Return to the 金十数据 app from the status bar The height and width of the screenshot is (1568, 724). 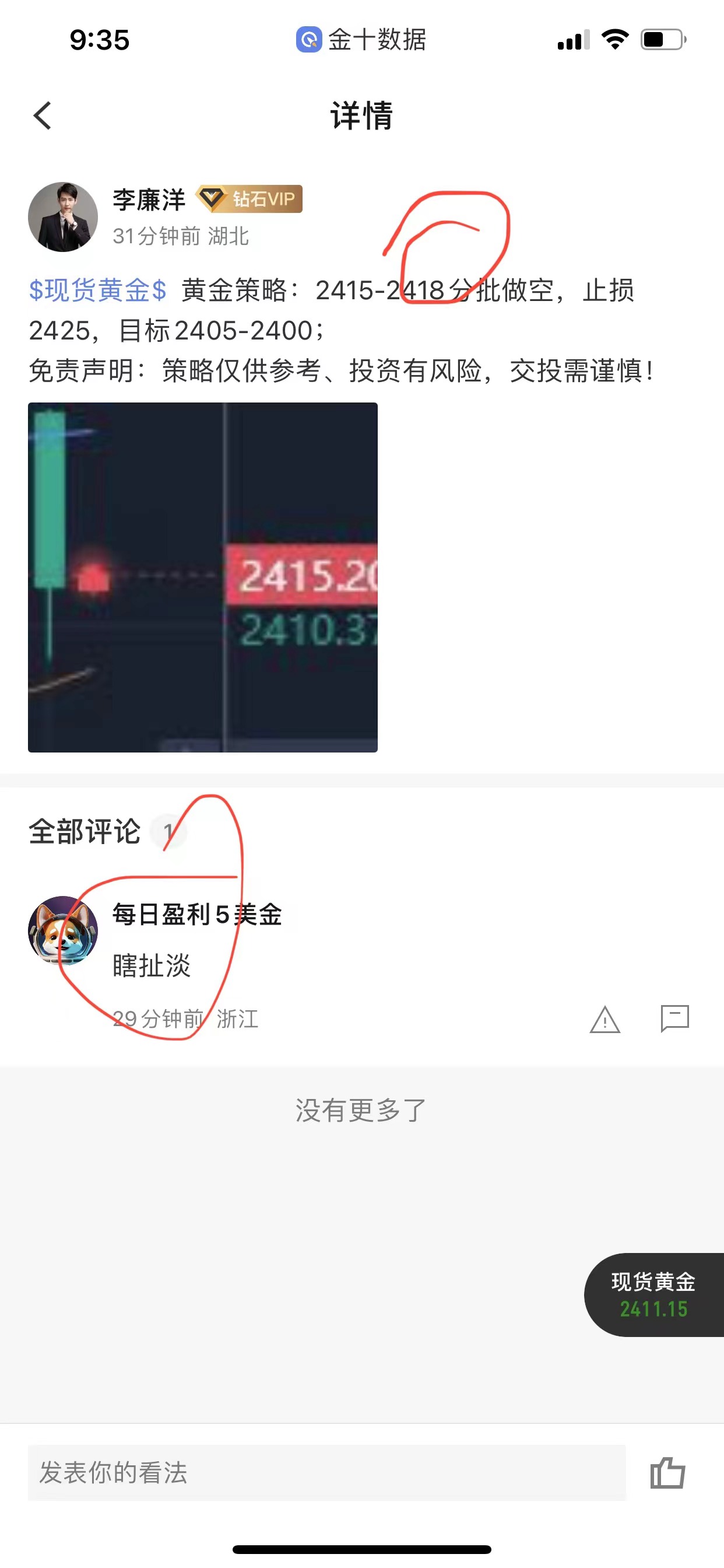pos(361,40)
